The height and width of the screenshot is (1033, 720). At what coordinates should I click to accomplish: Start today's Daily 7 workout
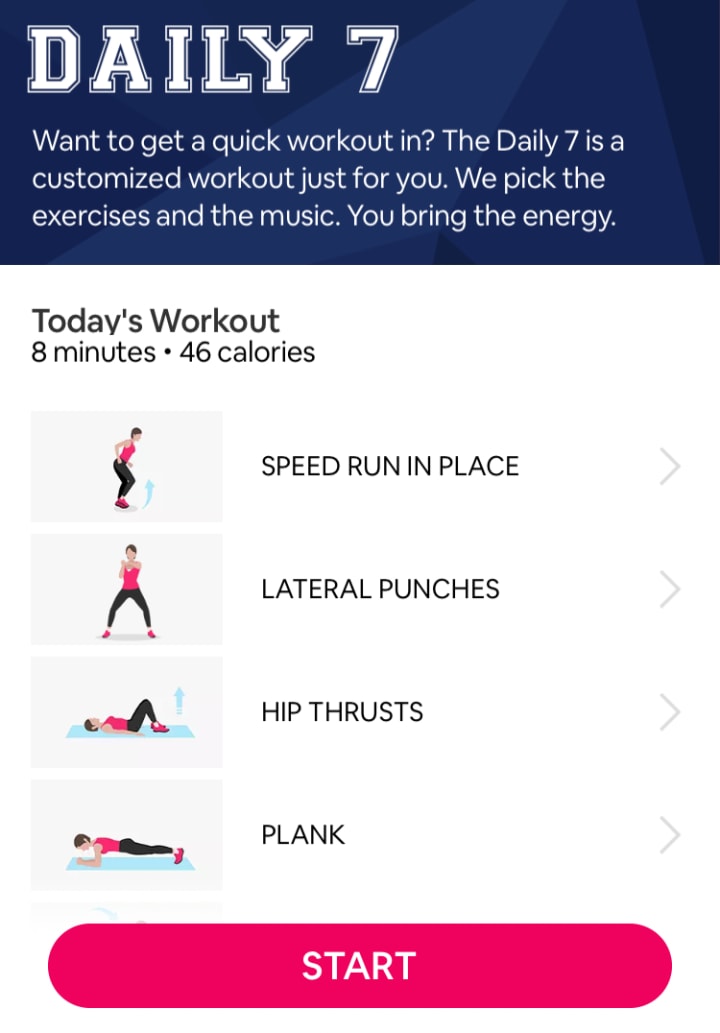tap(360, 966)
